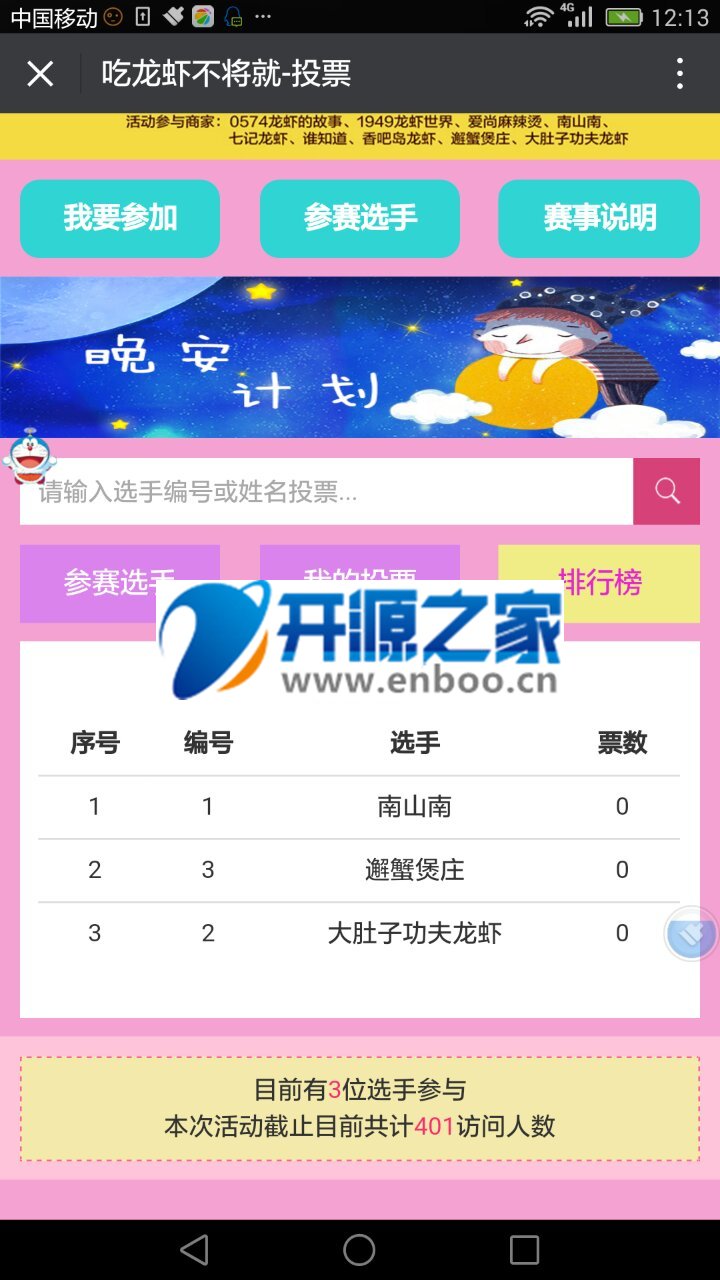Tap the floating broom cleaner bubble

[x=692, y=934]
